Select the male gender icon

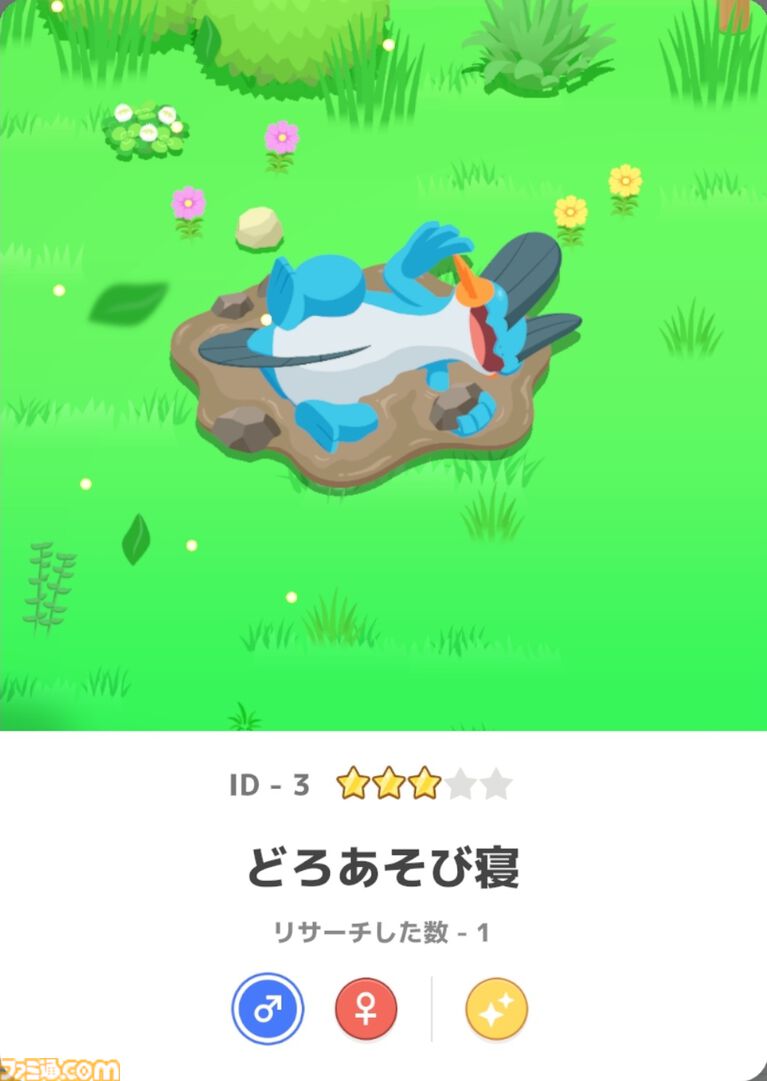(x=267, y=1008)
